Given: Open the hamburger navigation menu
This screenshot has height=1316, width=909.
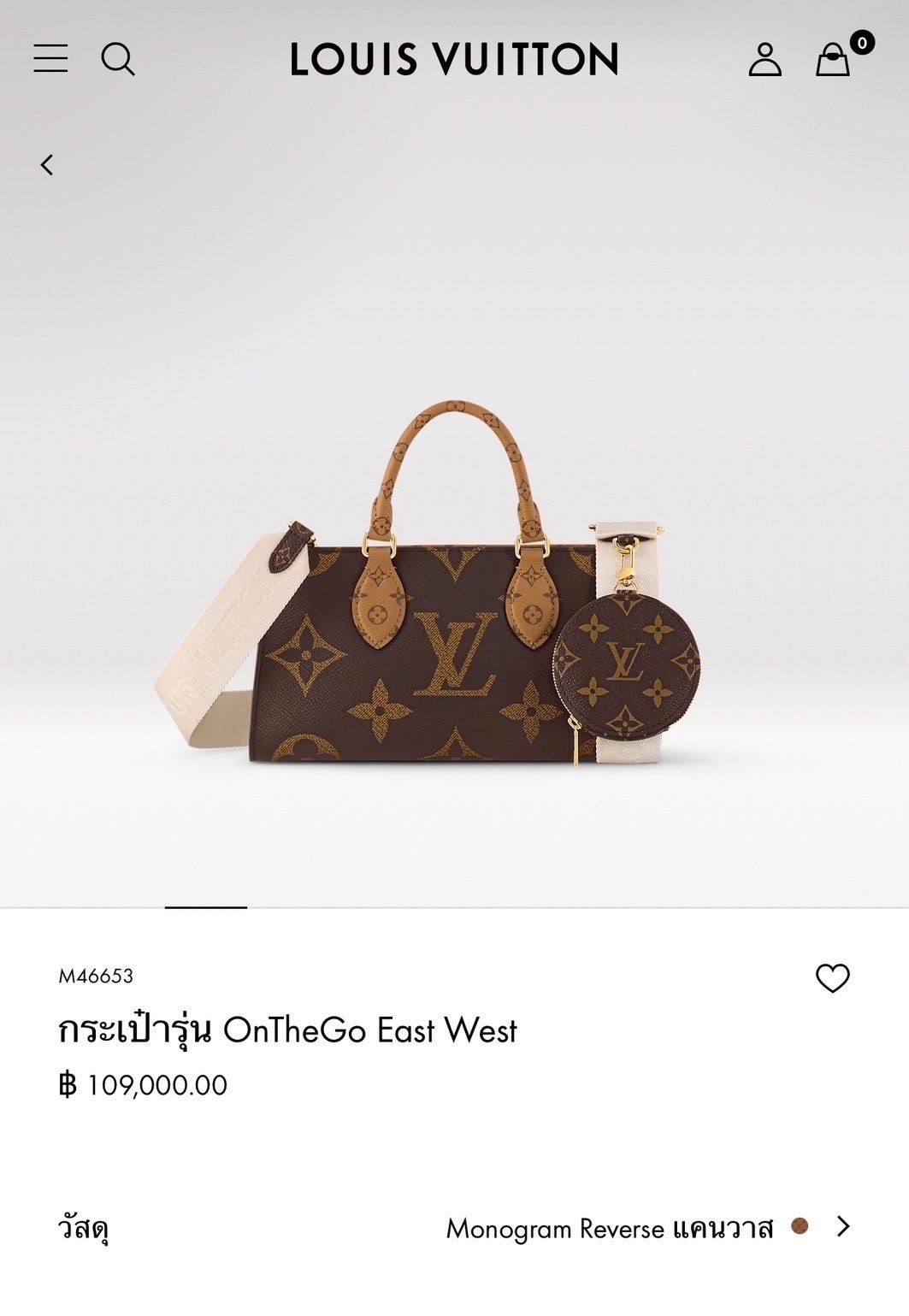Looking at the screenshot, I should [x=50, y=59].
